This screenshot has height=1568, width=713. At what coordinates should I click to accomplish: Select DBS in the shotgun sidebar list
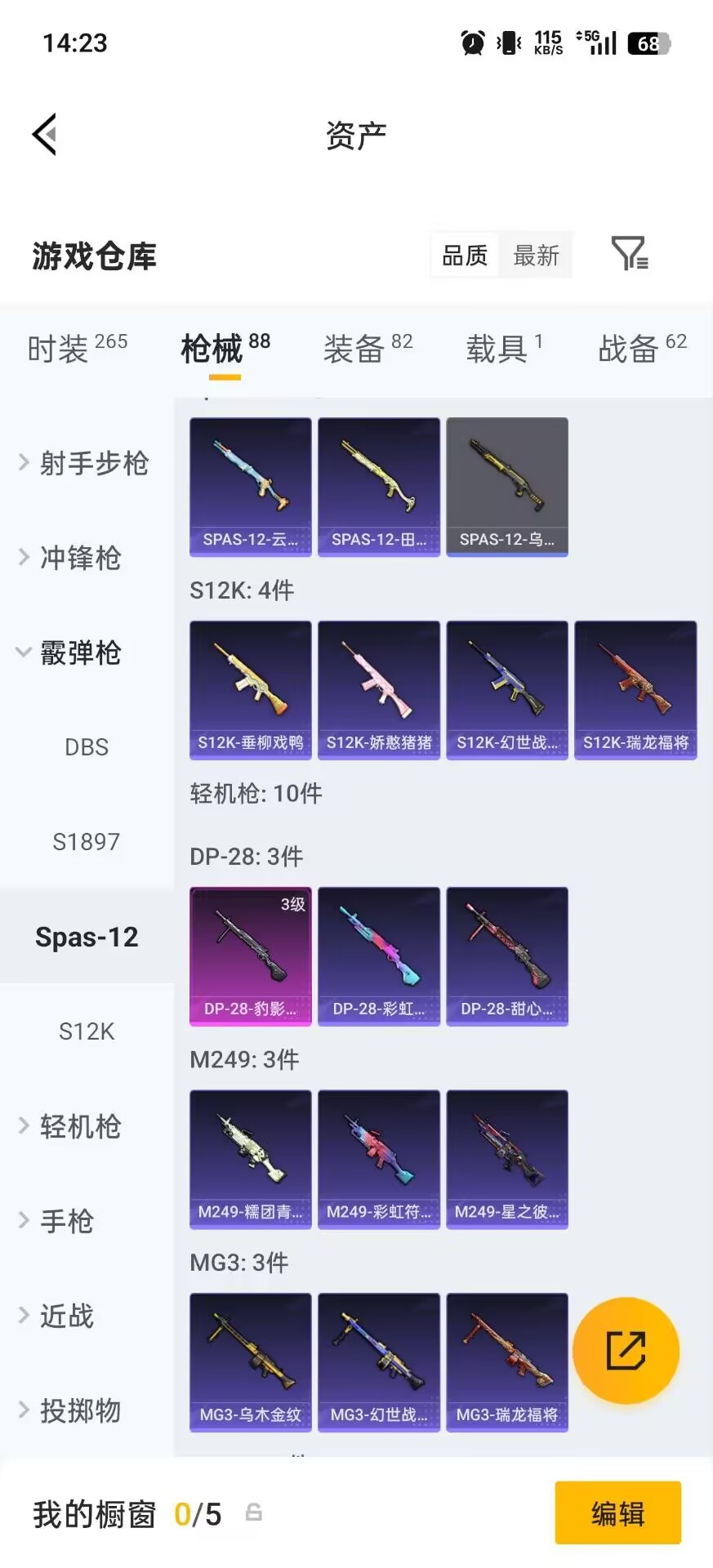(86, 746)
